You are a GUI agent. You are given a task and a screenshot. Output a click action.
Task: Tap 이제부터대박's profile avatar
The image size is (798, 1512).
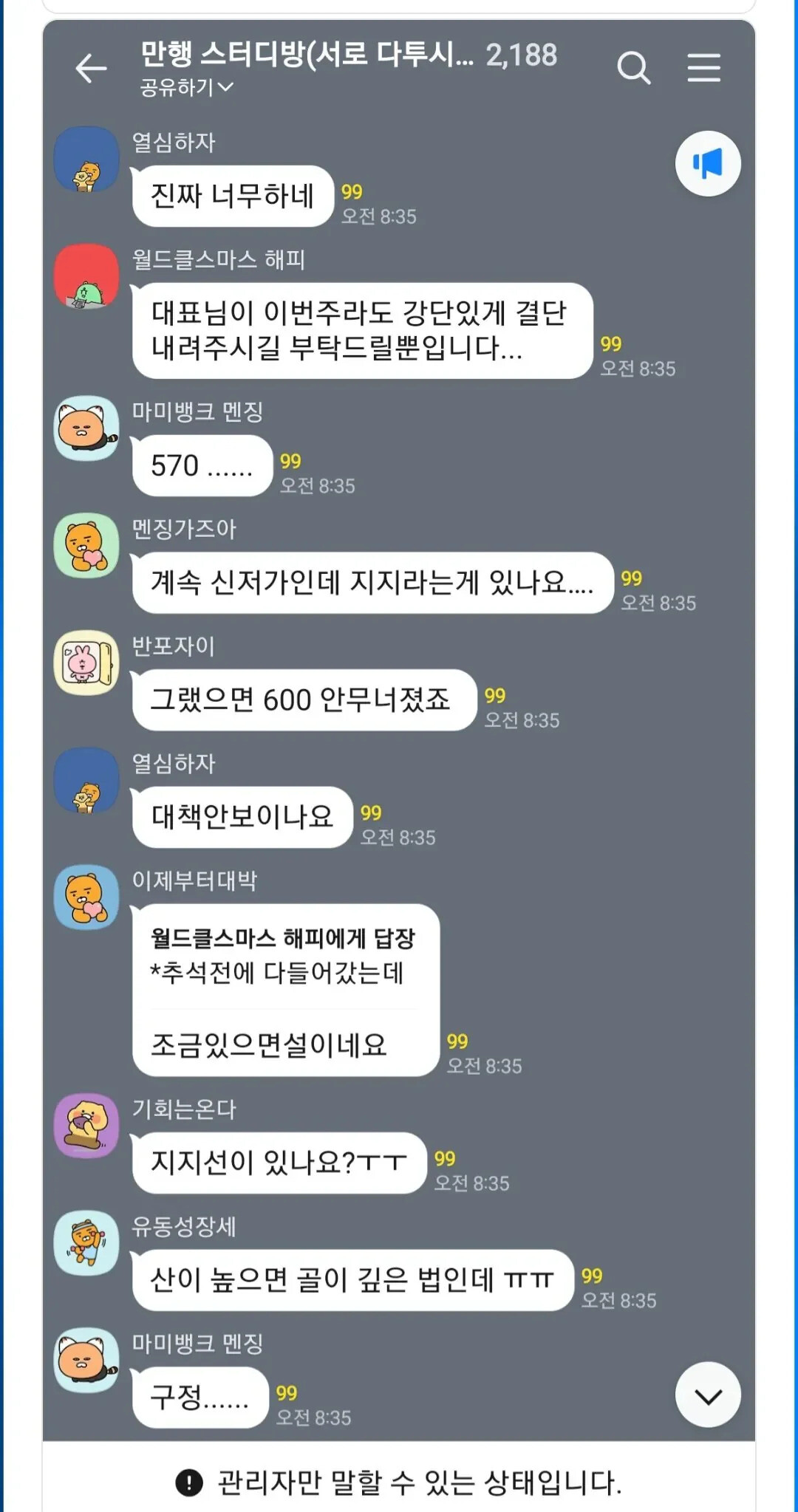pyautogui.click(x=86, y=897)
